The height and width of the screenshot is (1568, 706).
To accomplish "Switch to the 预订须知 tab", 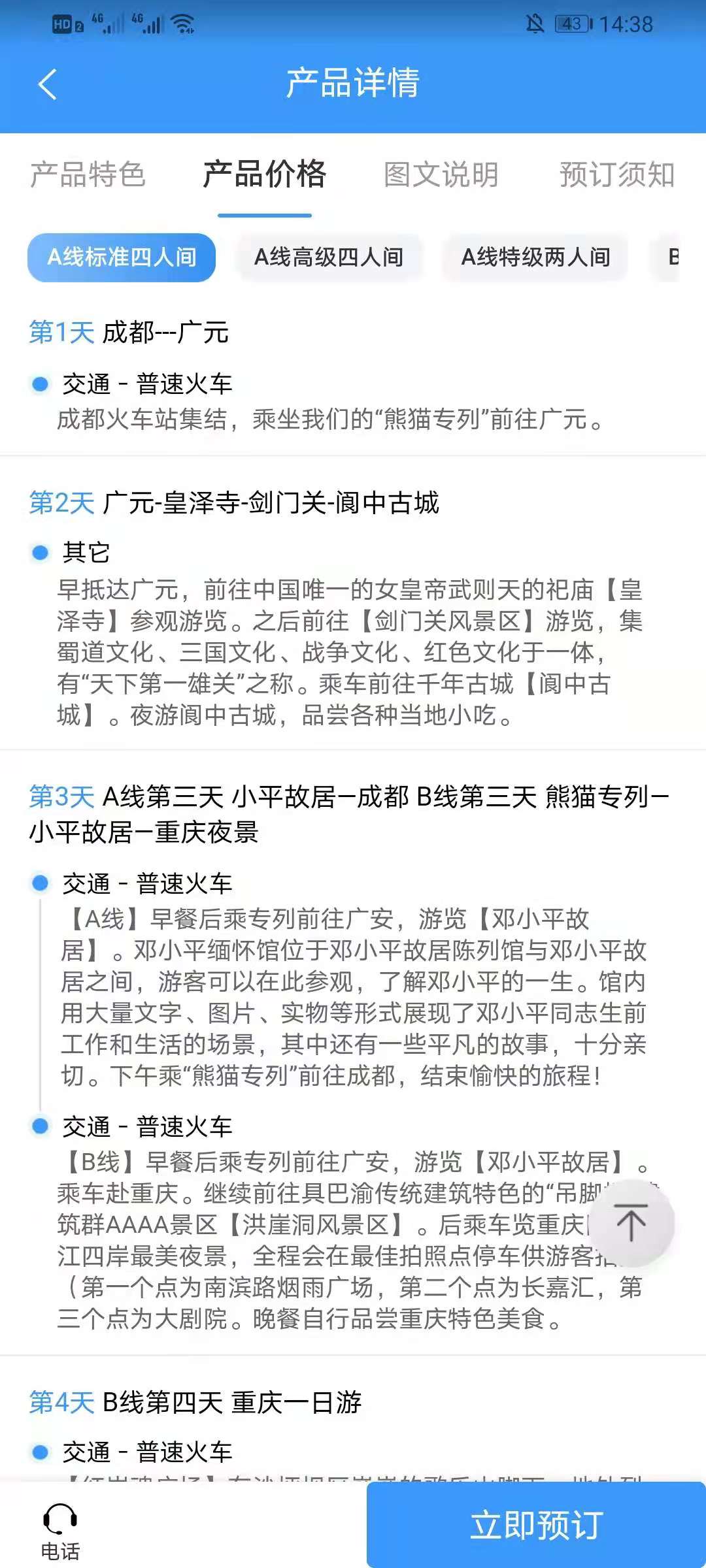I will tap(616, 174).
